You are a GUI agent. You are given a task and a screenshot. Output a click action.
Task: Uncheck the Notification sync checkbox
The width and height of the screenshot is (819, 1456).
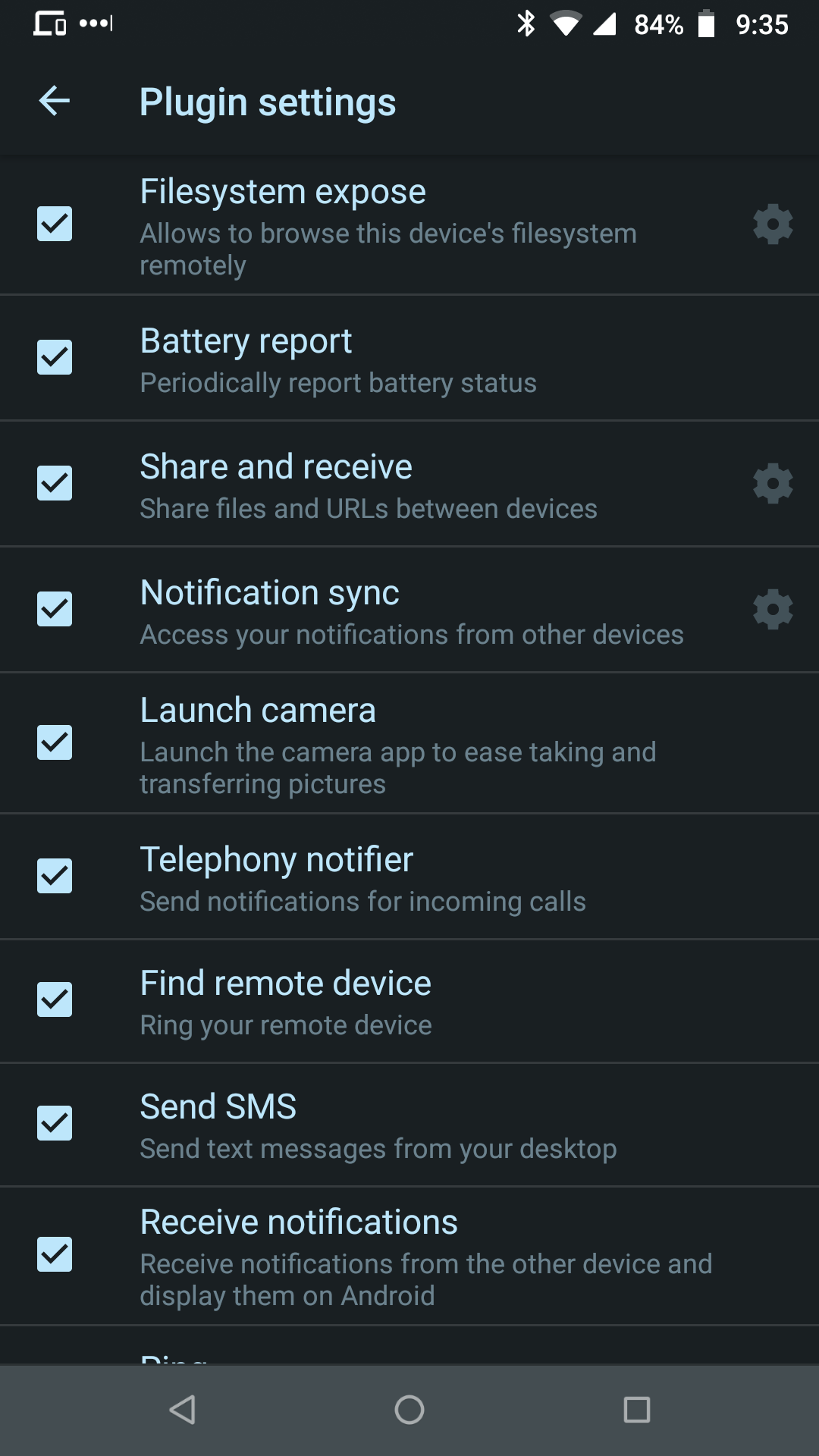(55, 609)
